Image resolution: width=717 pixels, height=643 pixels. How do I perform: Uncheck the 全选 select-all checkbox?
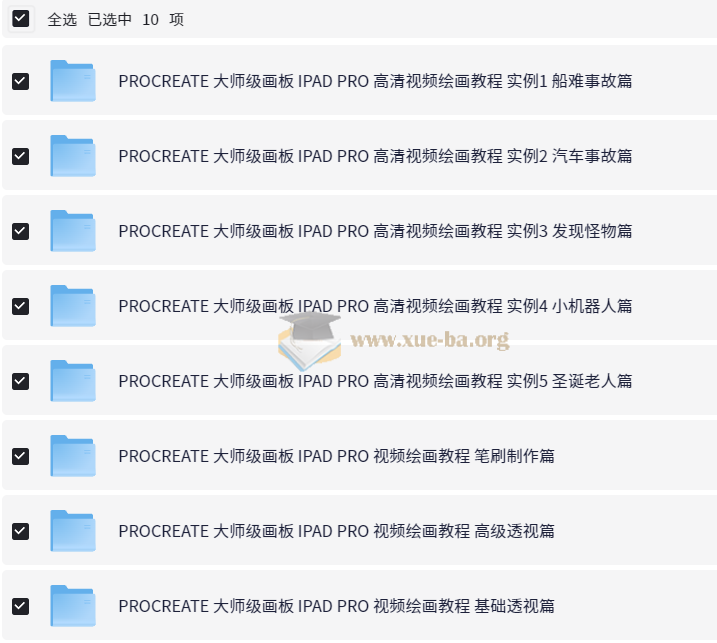point(20,19)
